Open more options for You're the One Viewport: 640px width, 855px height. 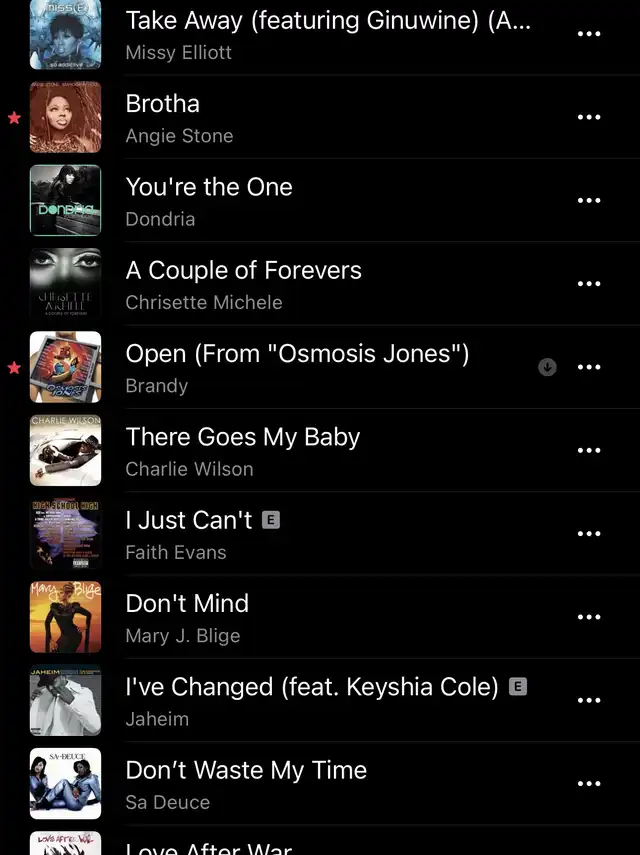tap(590, 200)
